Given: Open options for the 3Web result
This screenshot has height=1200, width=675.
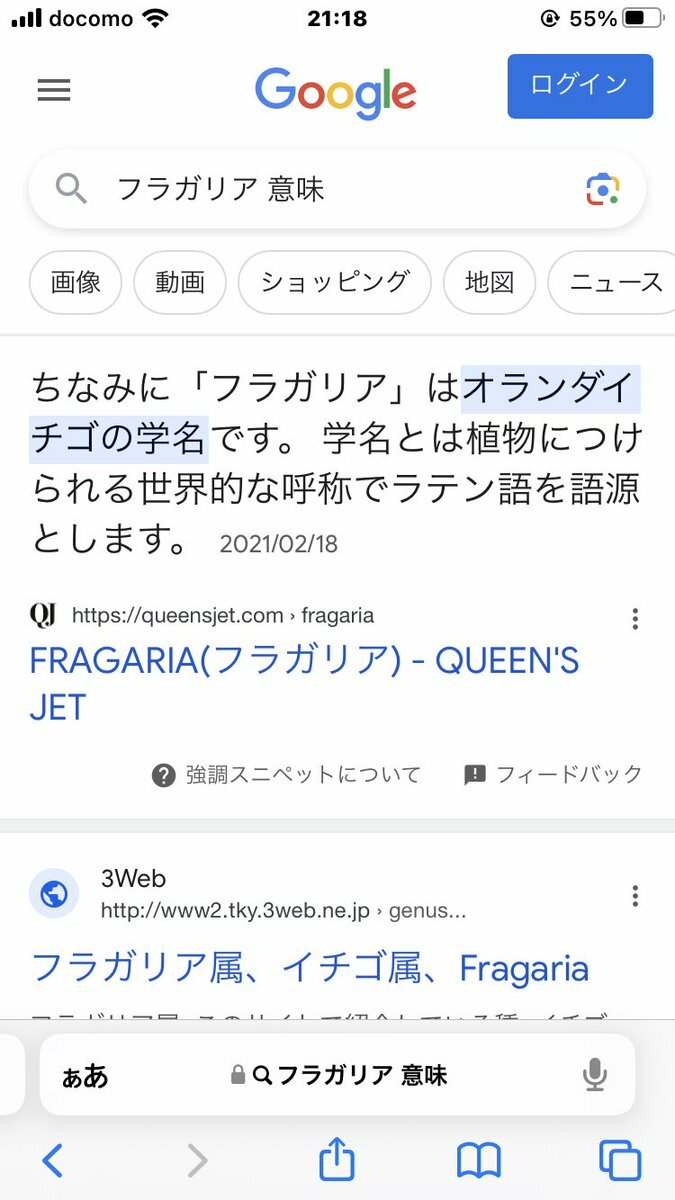Looking at the screenshot, I should [635, 895].
